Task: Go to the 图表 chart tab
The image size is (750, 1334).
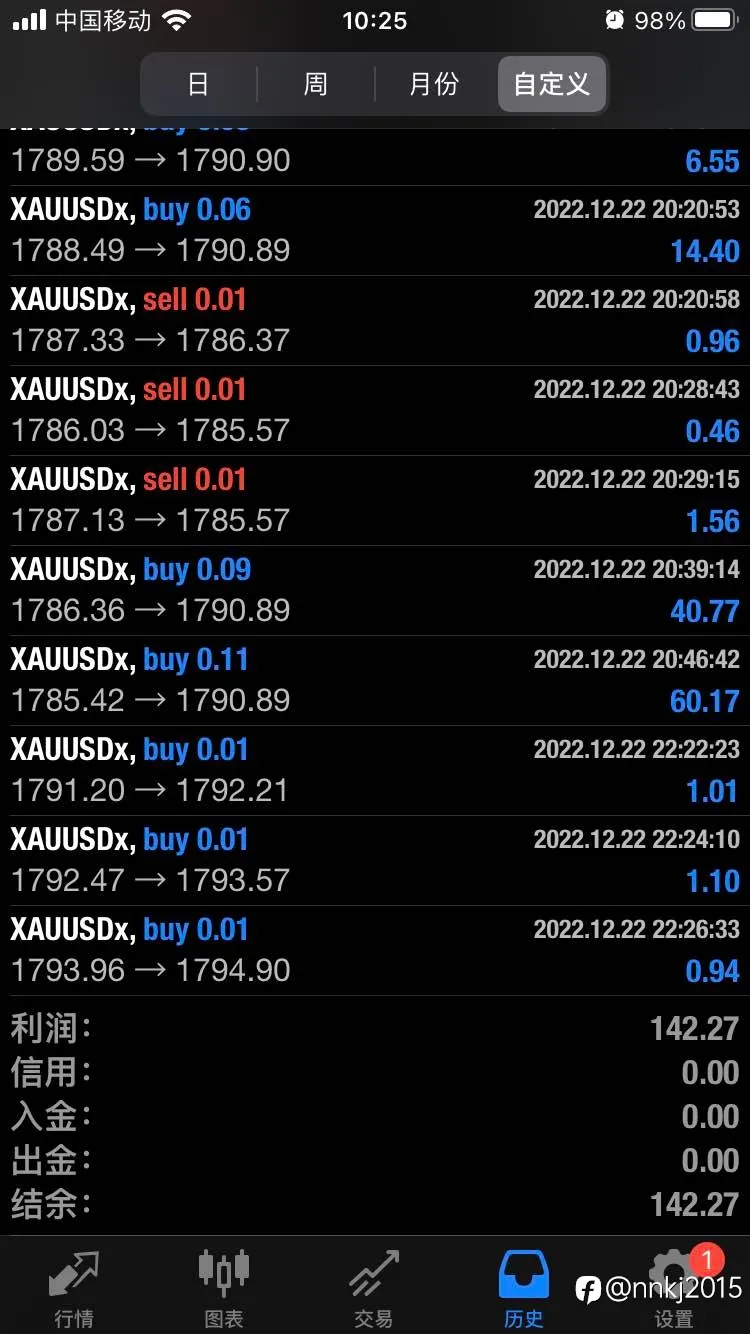Action: coord(224,1287)
